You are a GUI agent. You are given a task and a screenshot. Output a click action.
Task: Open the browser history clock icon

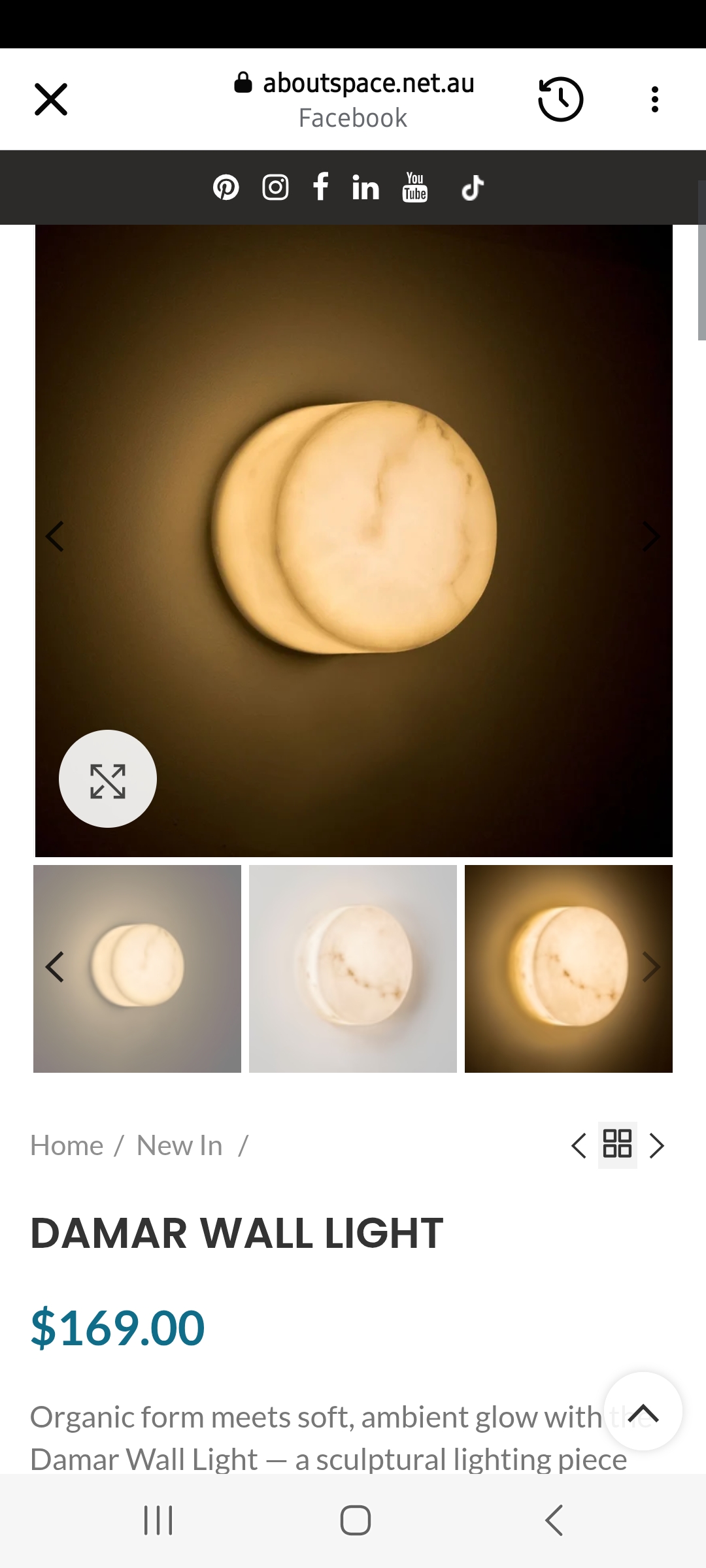pos(560,99)
